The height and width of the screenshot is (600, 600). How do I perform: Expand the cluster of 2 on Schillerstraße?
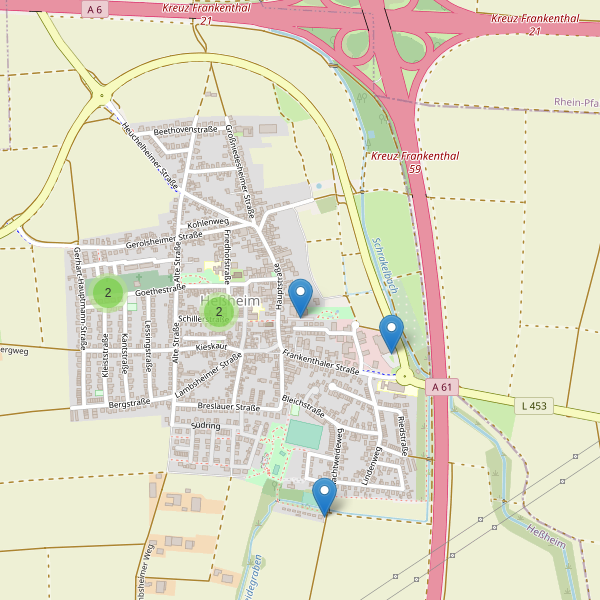click(218, 312)
